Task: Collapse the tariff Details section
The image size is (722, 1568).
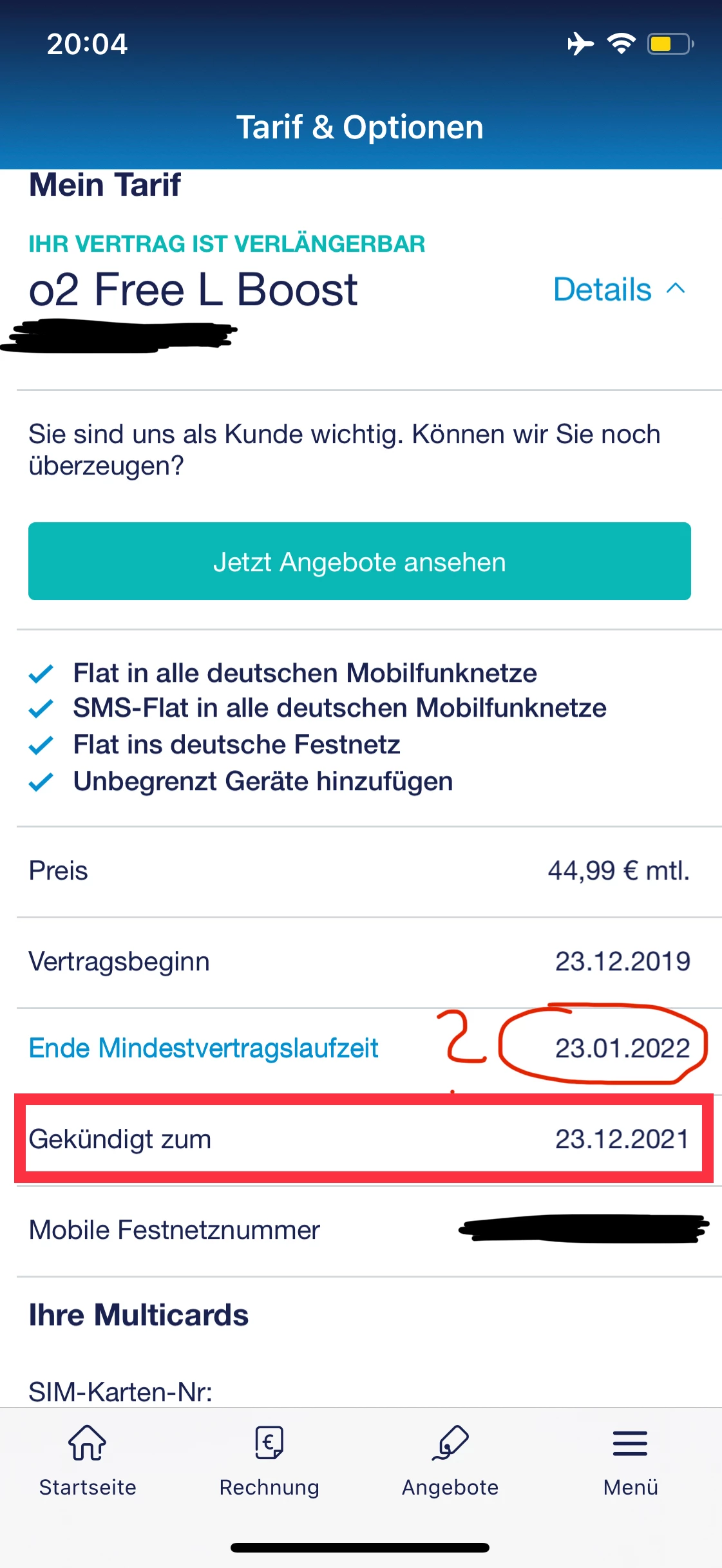Action: (618, 289)
